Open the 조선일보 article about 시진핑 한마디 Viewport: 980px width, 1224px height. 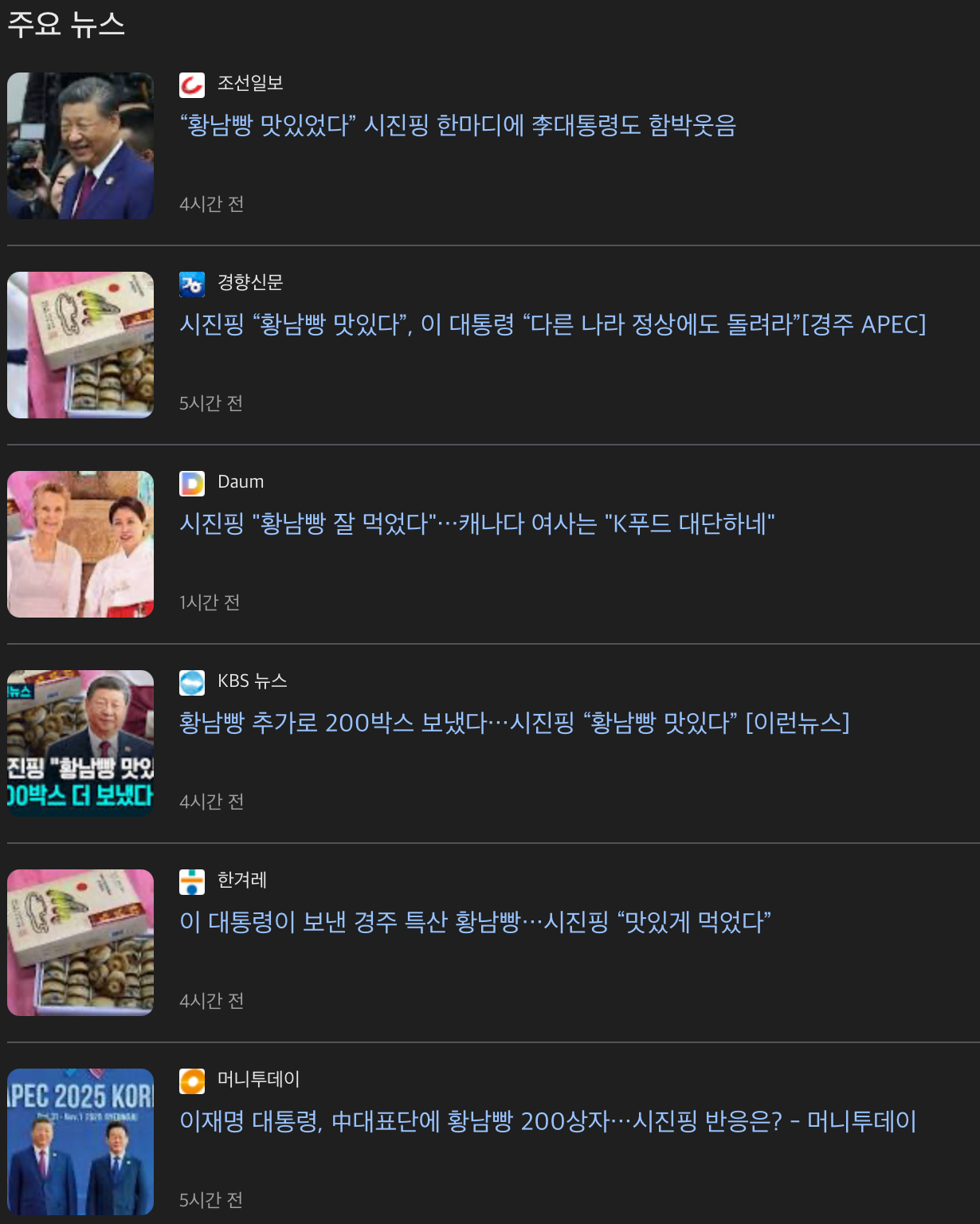[x=457, y=126]
